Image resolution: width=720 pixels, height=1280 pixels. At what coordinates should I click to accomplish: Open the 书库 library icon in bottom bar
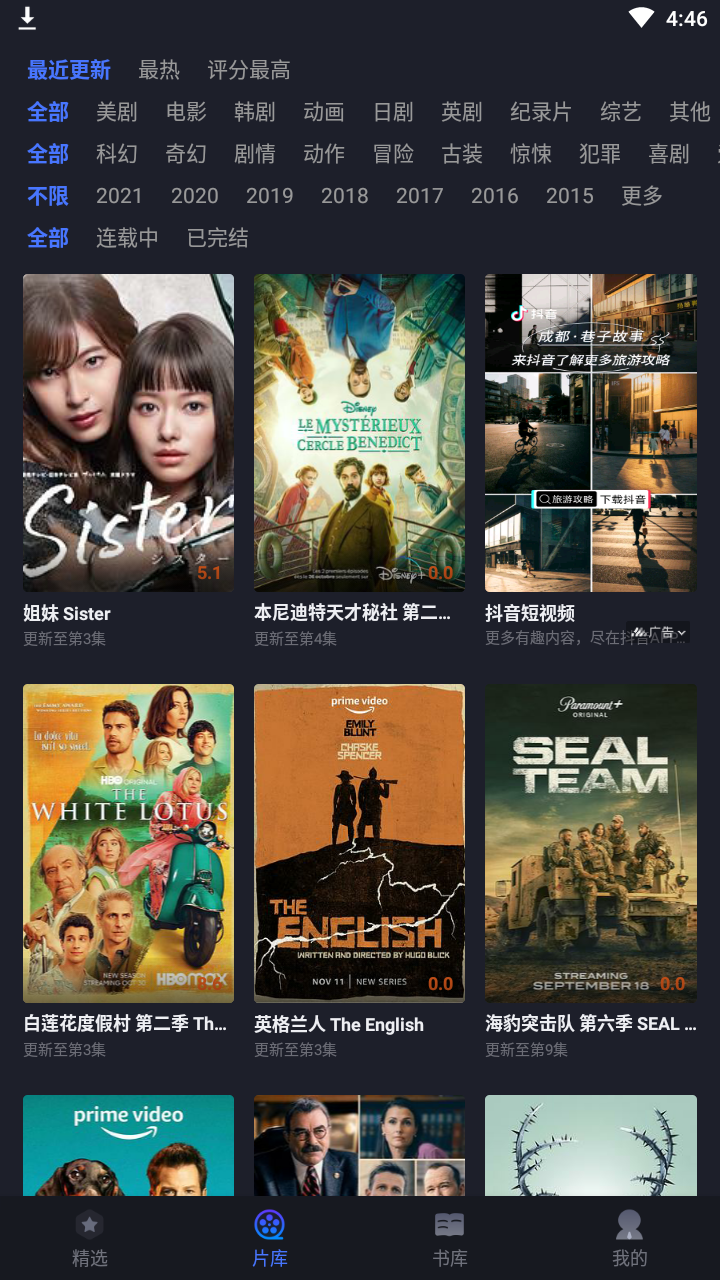point(450,1224)
